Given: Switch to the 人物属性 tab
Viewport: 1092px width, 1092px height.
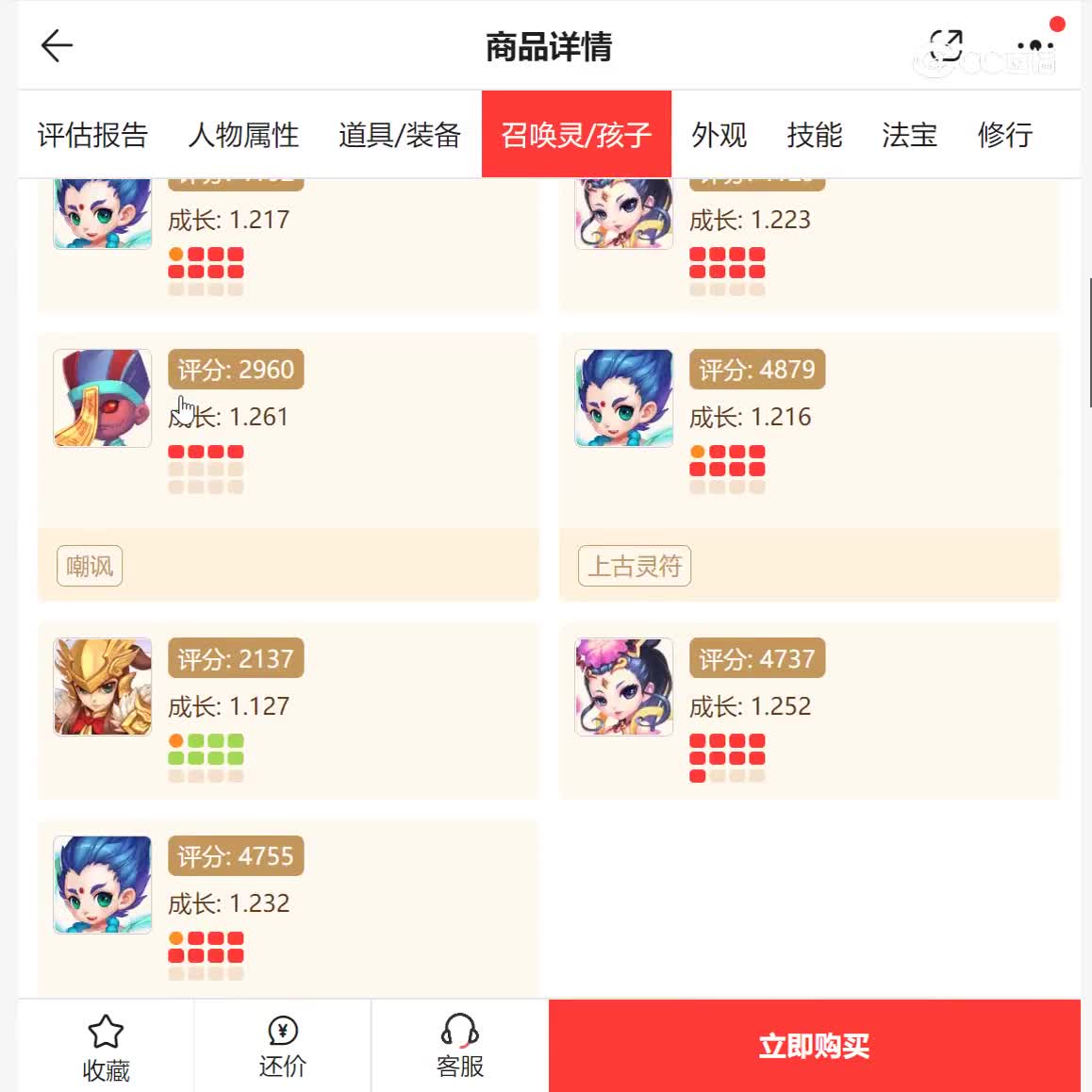Looking at the screenshot, I should pyautogui.click(x=243, y=135).
